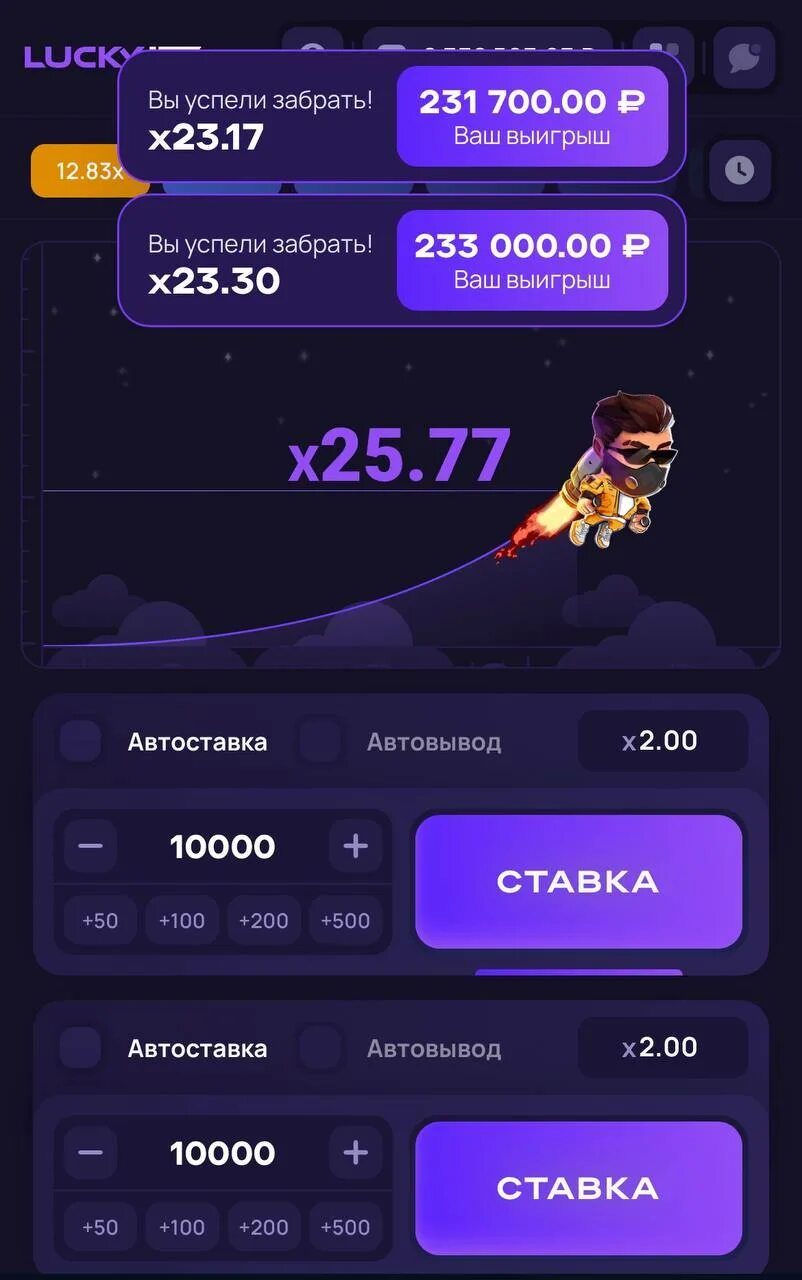Increase bet amount in the first panel
802x1280 pixels.
(355, 847)
